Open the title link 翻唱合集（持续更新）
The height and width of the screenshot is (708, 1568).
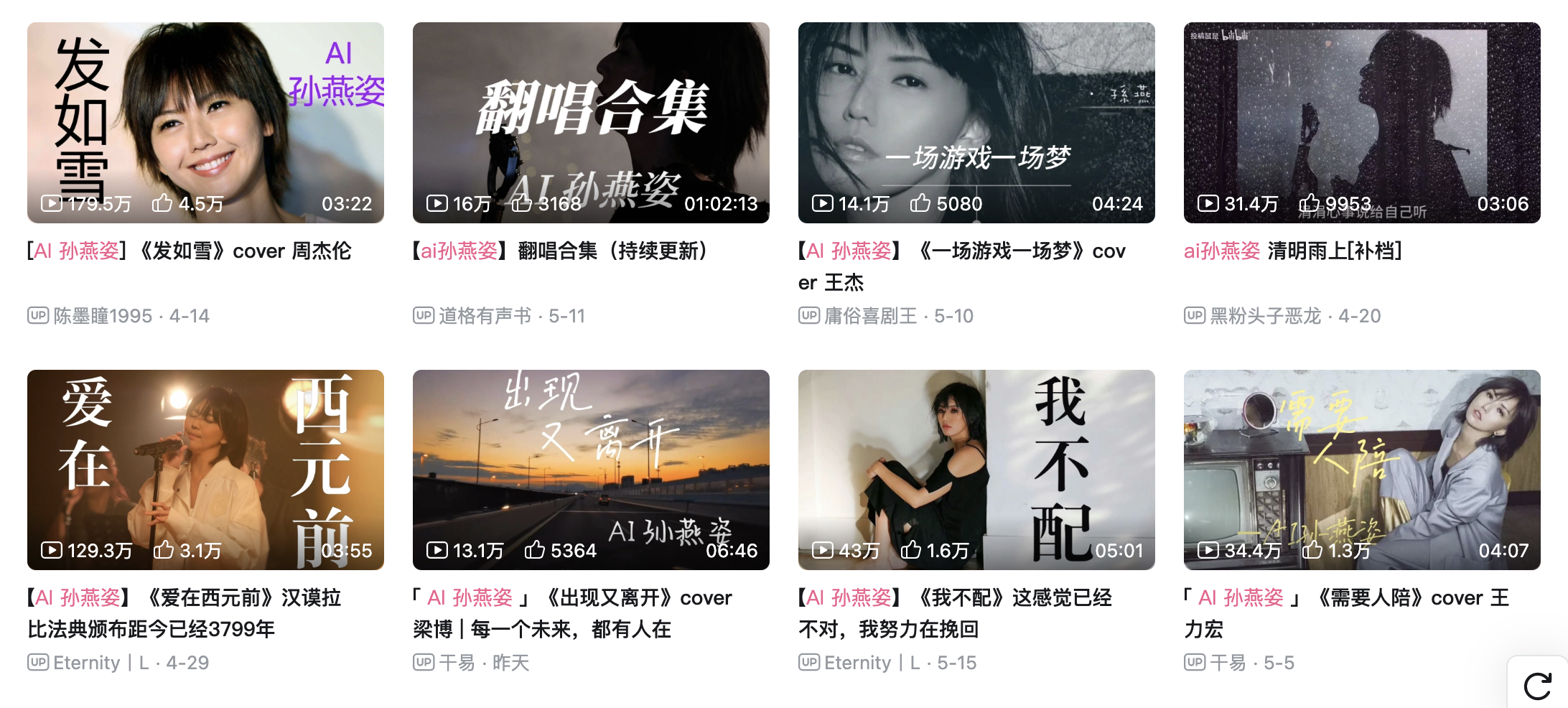click(560, 251)
